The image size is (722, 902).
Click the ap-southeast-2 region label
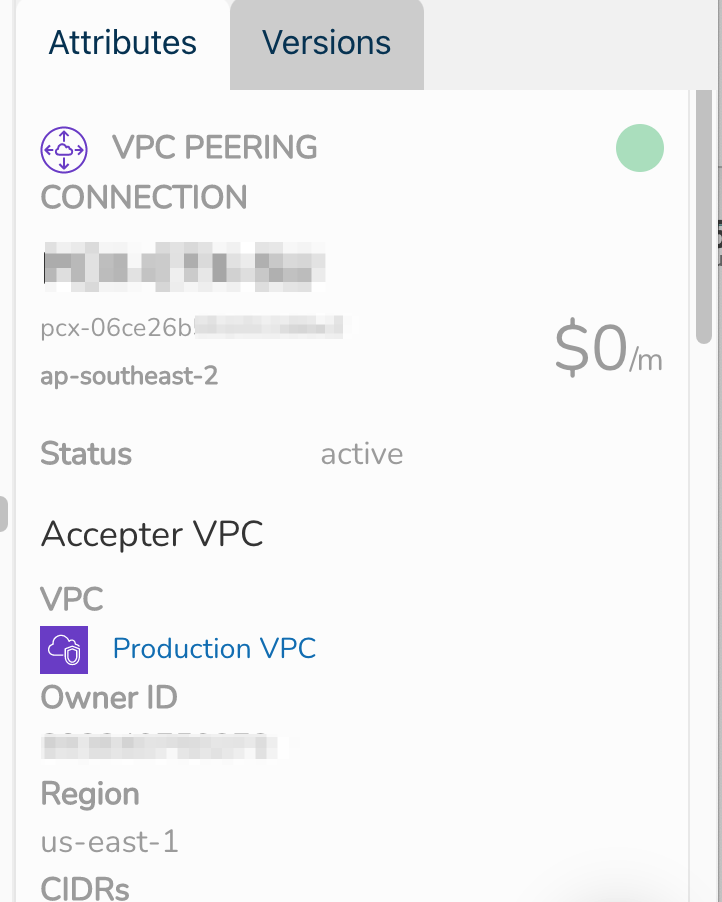coord(129,377)
